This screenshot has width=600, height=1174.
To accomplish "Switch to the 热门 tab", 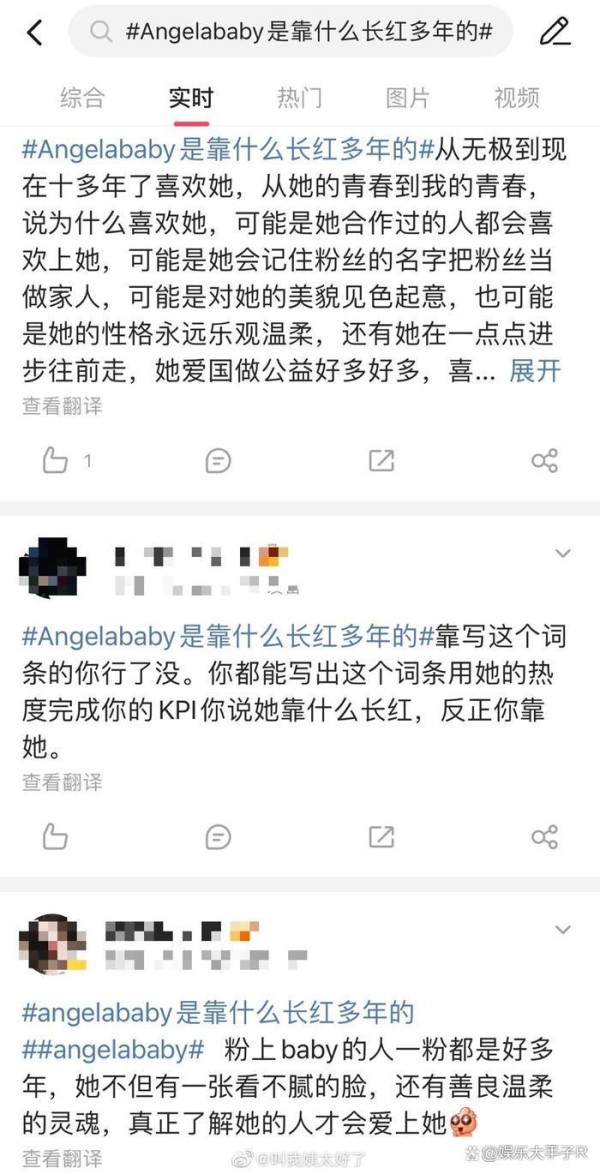I will 299,98.
